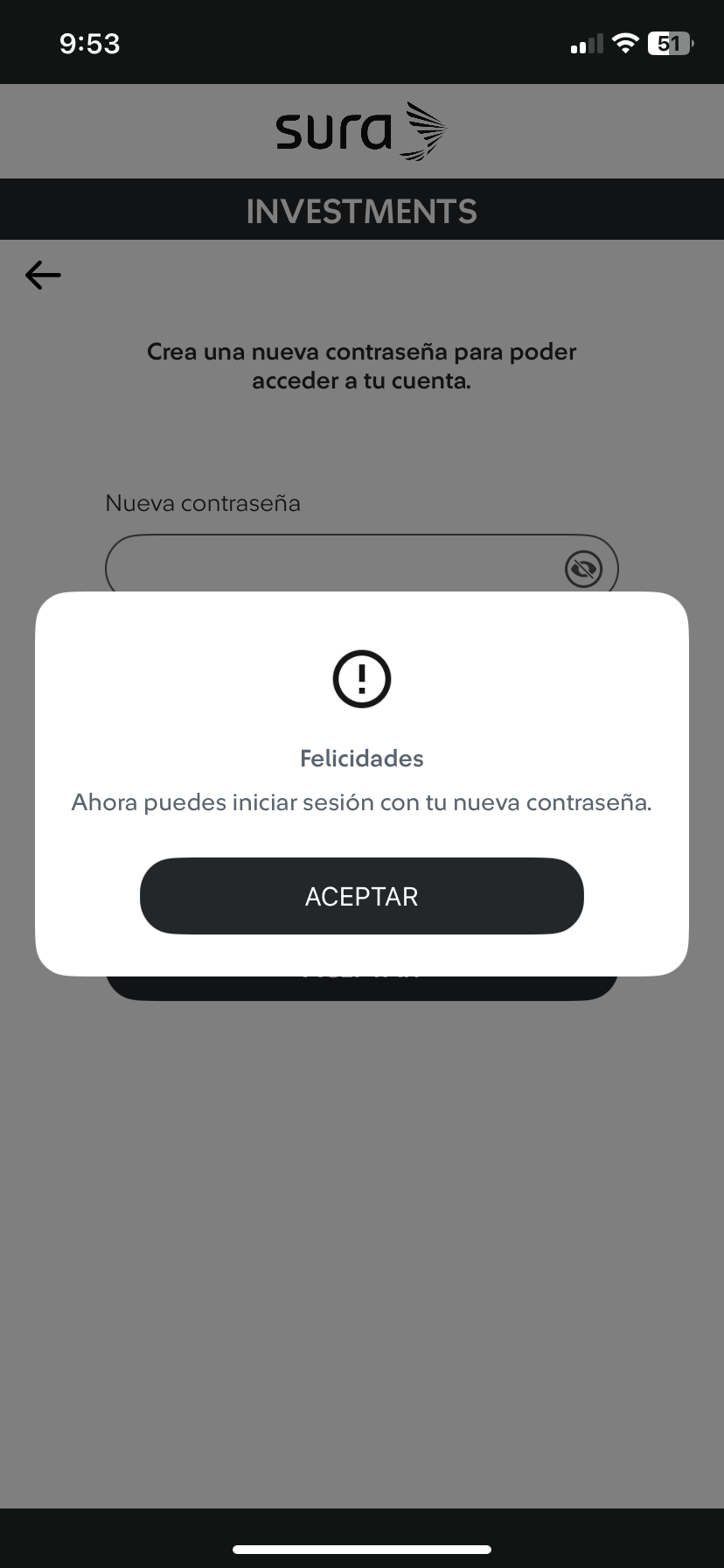
Task: Toggle visibility of Nueva contraseña
Action: tap(582, 569)
